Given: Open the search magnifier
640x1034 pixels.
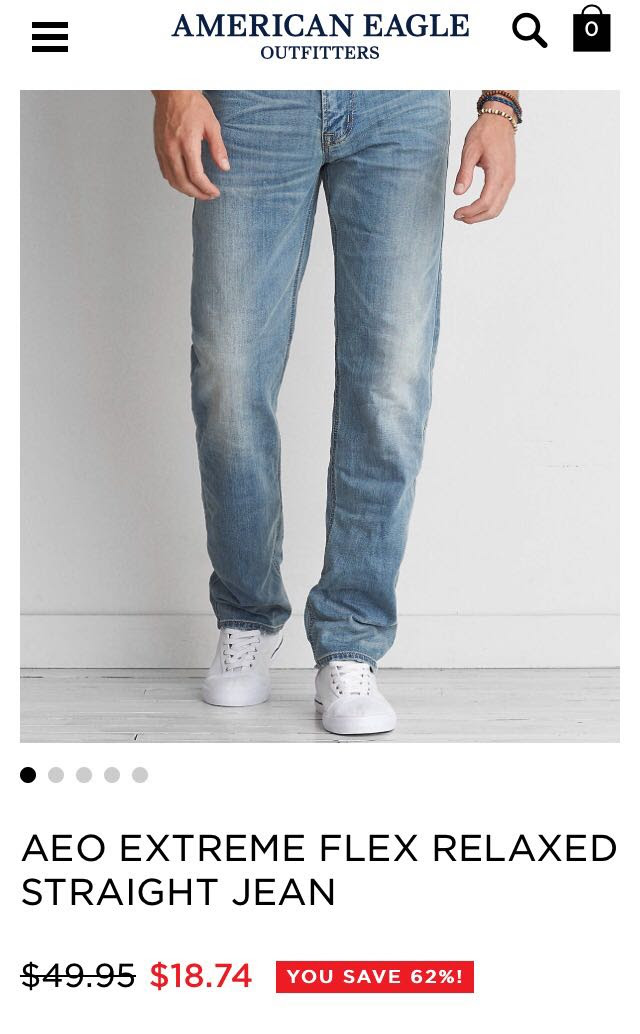Looking at the screenshot, I should [529, 31].
